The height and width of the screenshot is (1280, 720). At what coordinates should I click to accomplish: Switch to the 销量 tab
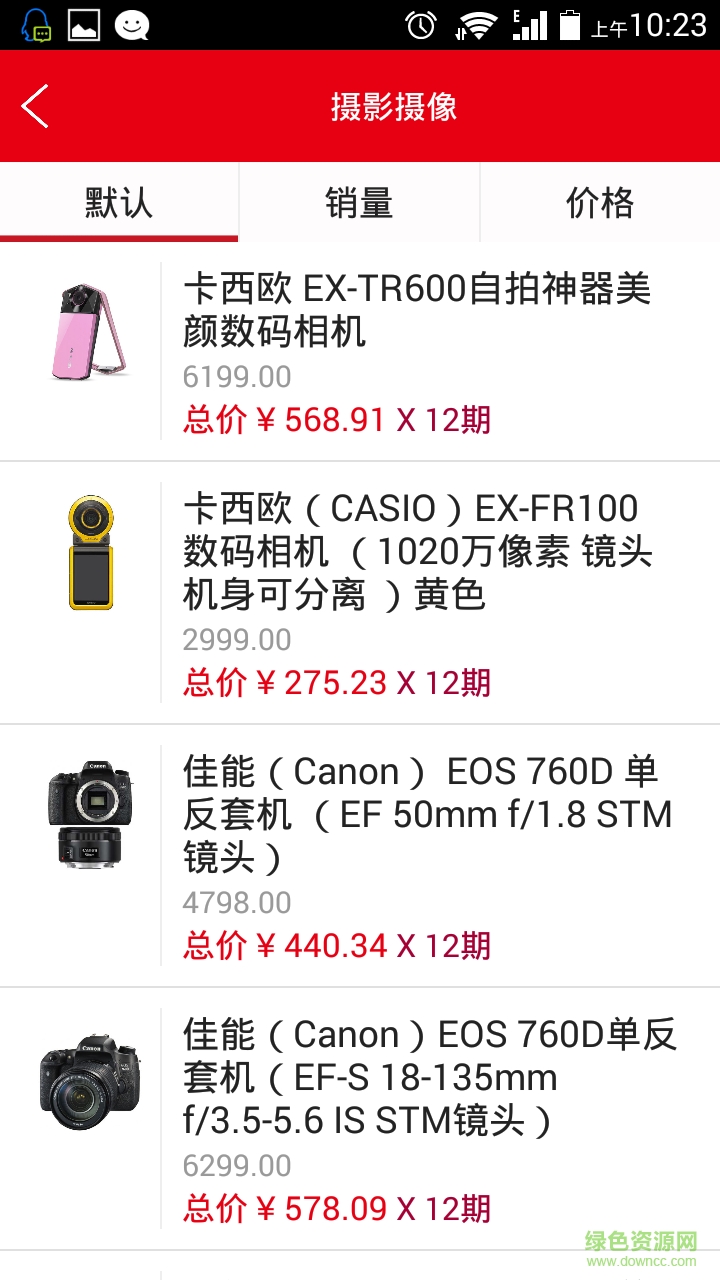point(359,203)
